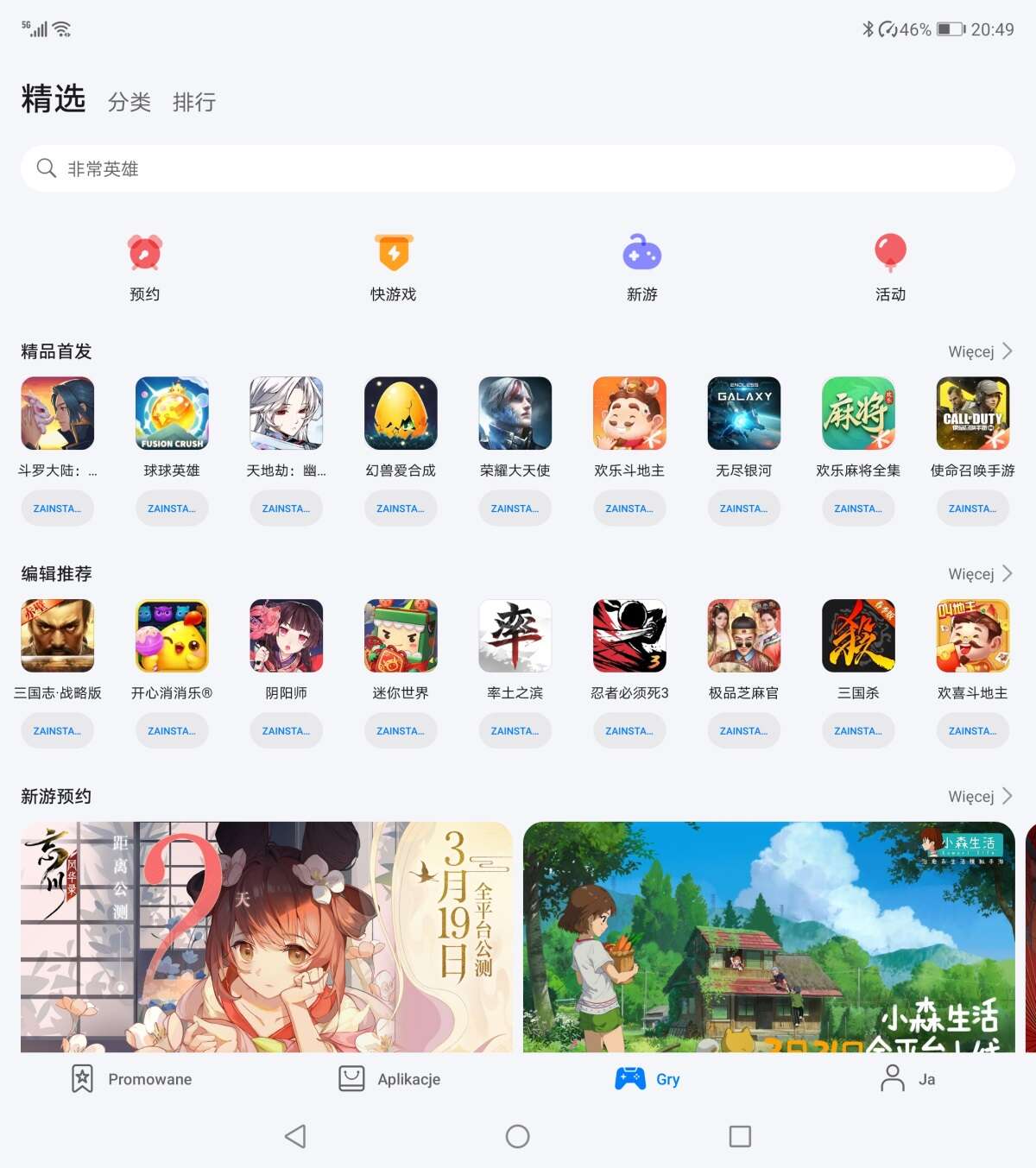
Task: Go to the Aplikacje tab
Action: pyautogui.click(x=390, y=1079)
